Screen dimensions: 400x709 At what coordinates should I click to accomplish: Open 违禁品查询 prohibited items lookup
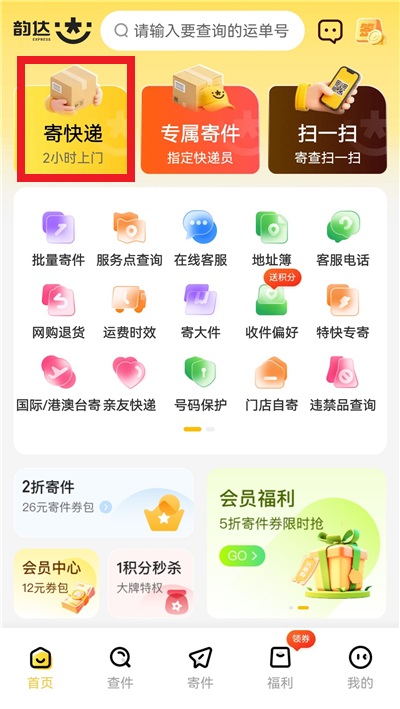[343, 384]
